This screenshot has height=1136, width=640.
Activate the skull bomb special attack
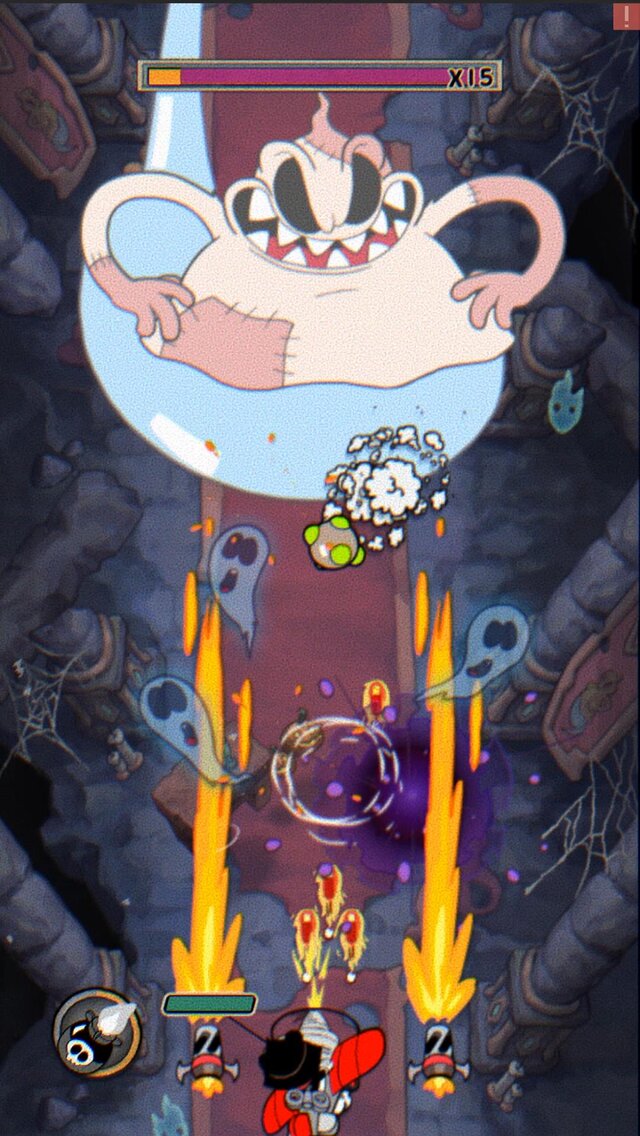pyautogui.click(x=96, y=1032)
